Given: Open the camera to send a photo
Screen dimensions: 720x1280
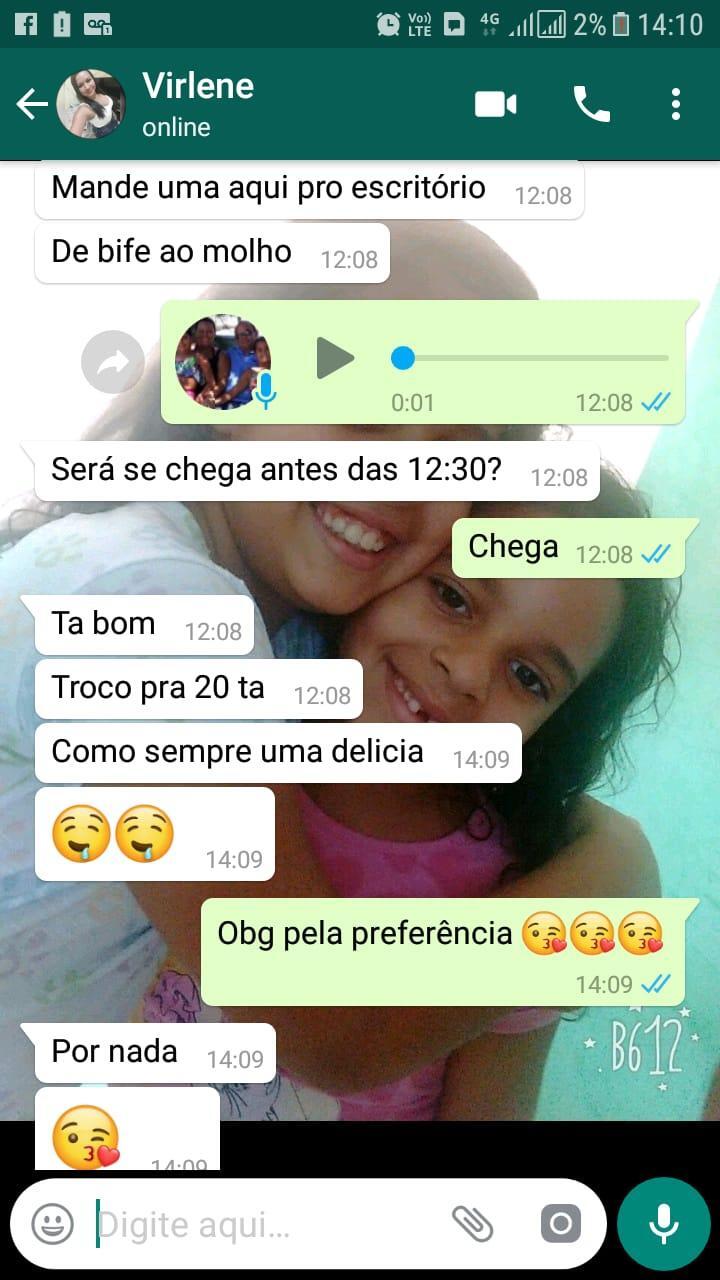Looking at the screenshot, I should 560,1223.
